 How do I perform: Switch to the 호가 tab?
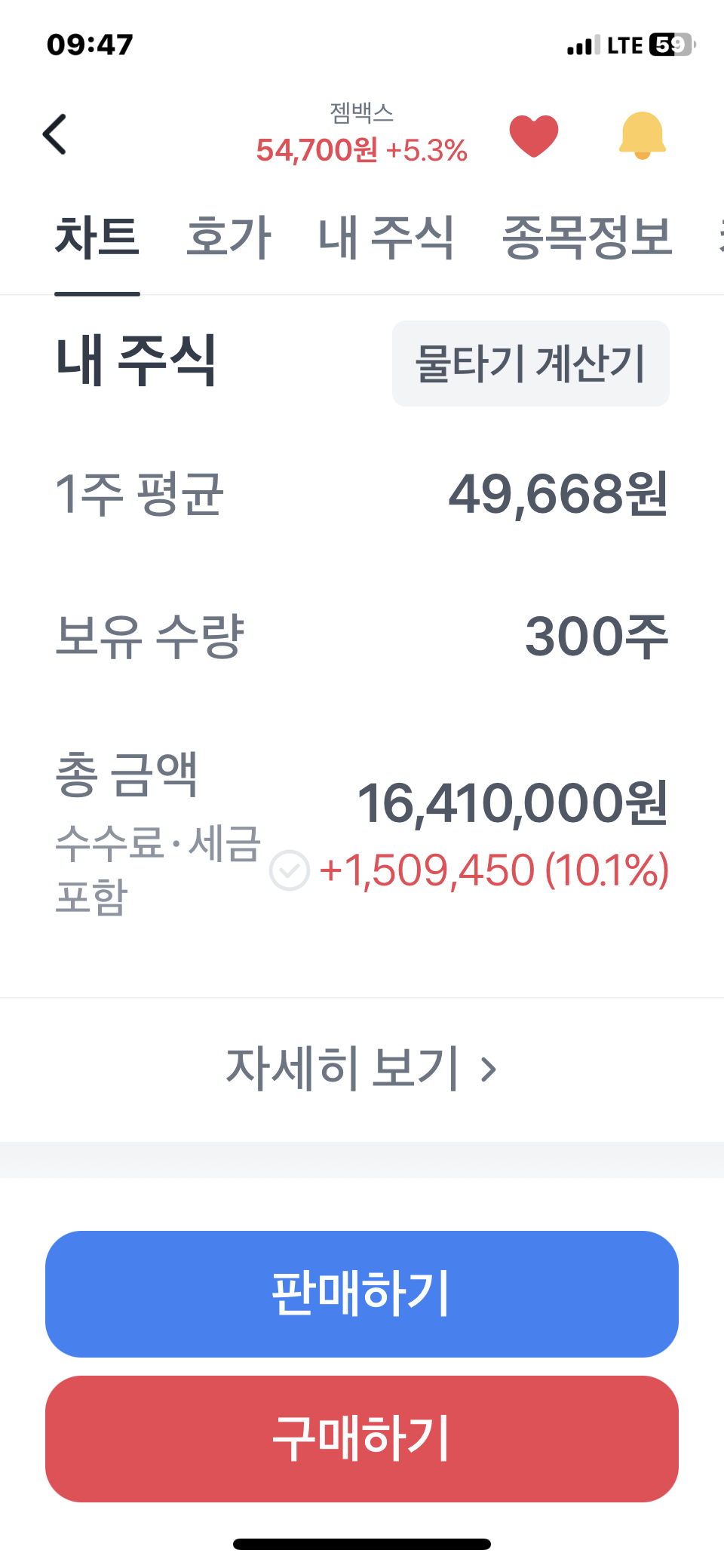tap(229, 238)
